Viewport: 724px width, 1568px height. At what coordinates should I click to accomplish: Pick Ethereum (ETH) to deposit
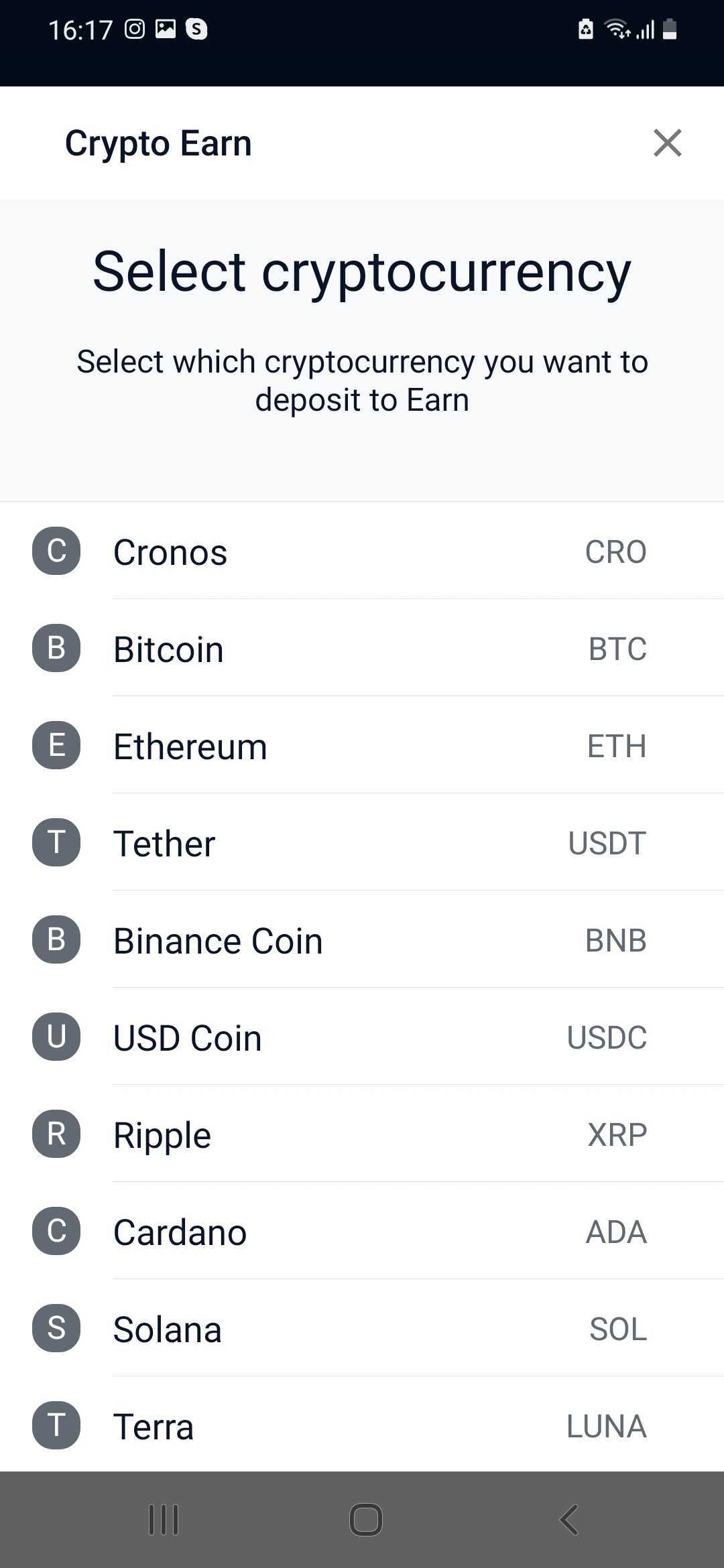[362, 745]
